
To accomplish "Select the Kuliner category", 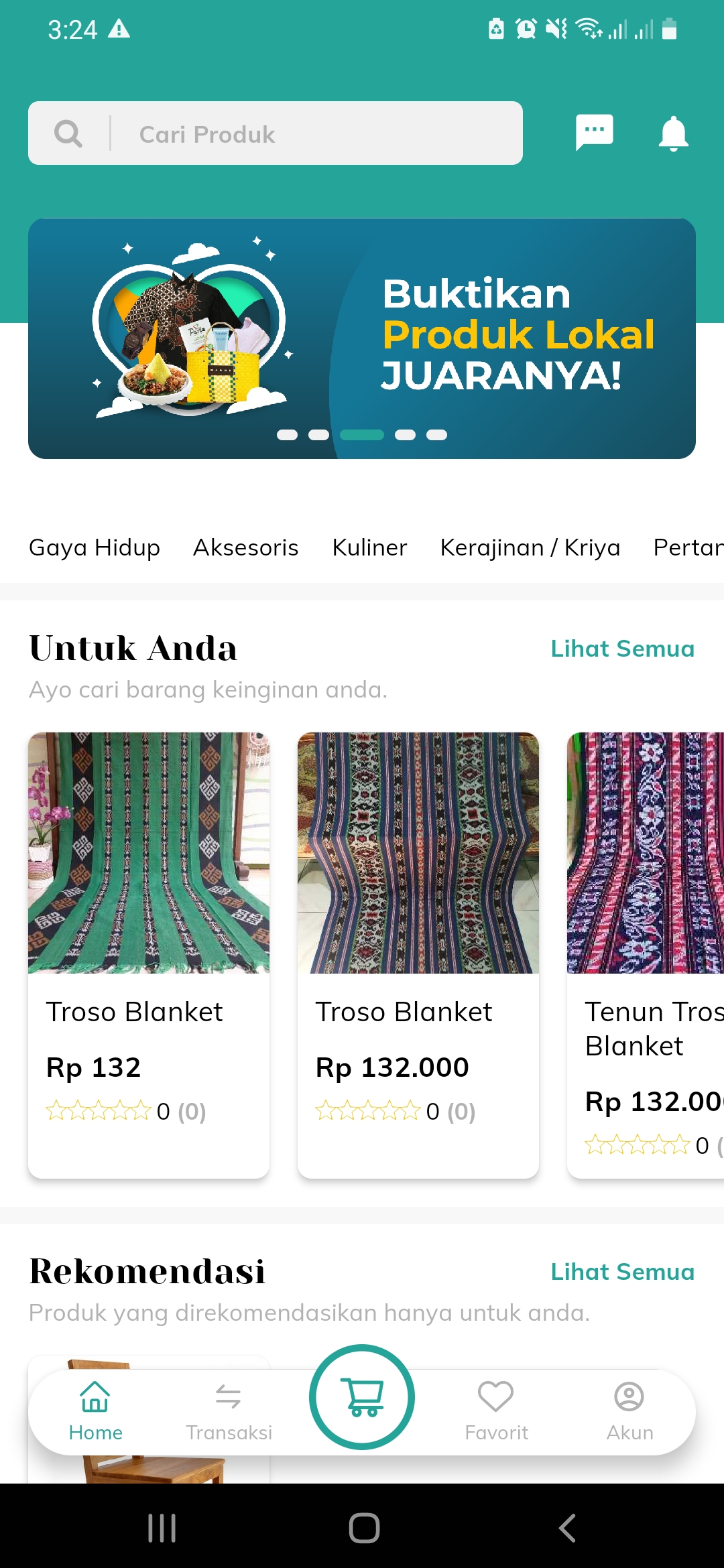I will tap(369, 547).
